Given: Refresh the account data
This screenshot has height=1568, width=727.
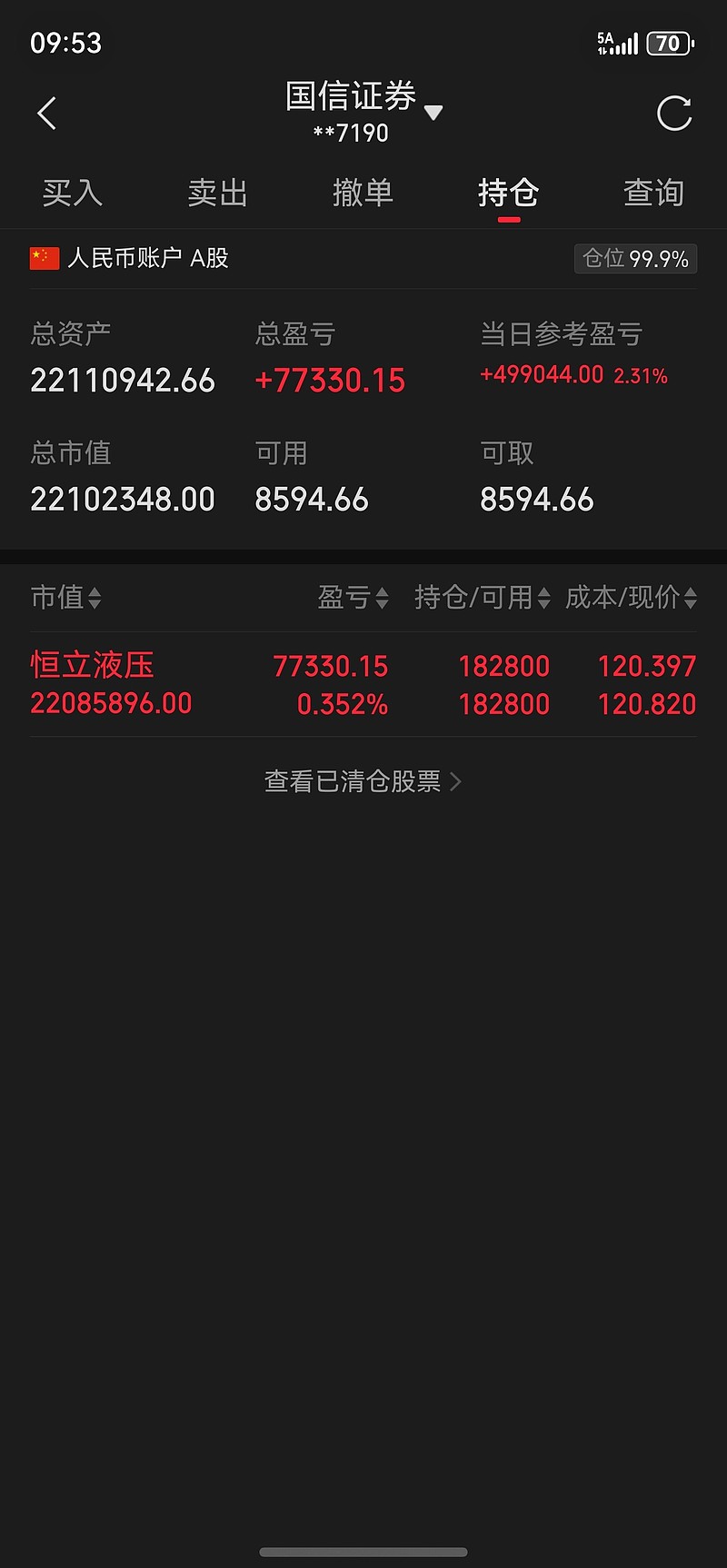Looking at the screenshot, I should click(674, 114).
